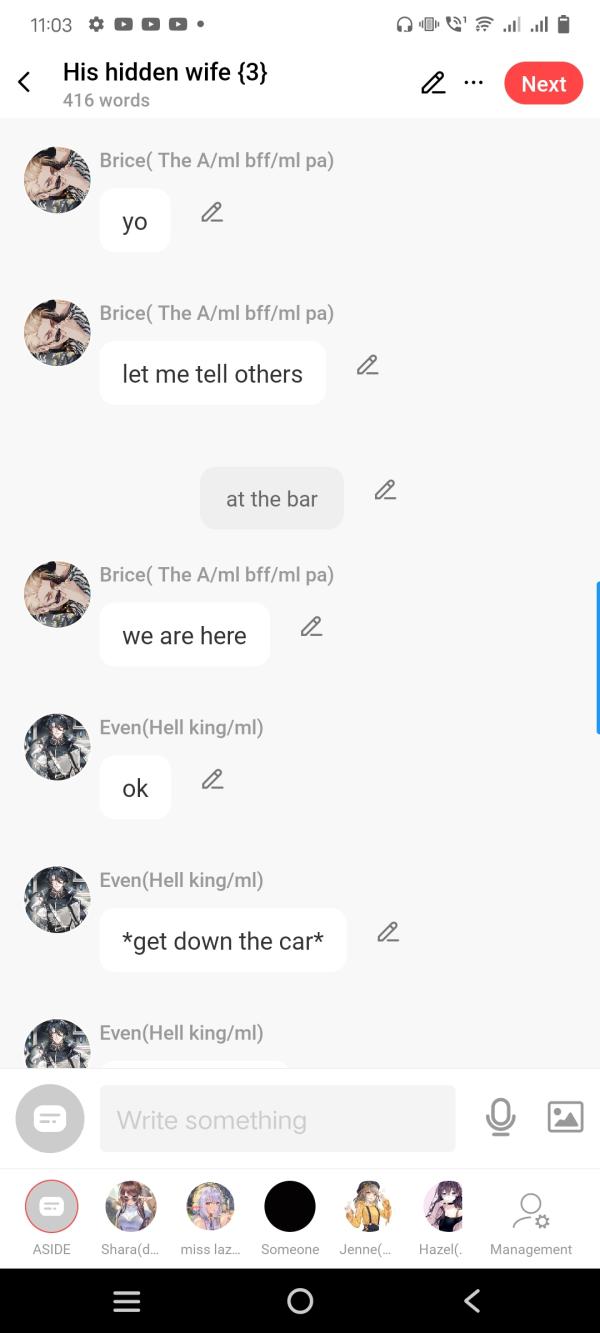The image size is (600, 1333).
Task: Edit the "ok" message
Action: (212, 779)
